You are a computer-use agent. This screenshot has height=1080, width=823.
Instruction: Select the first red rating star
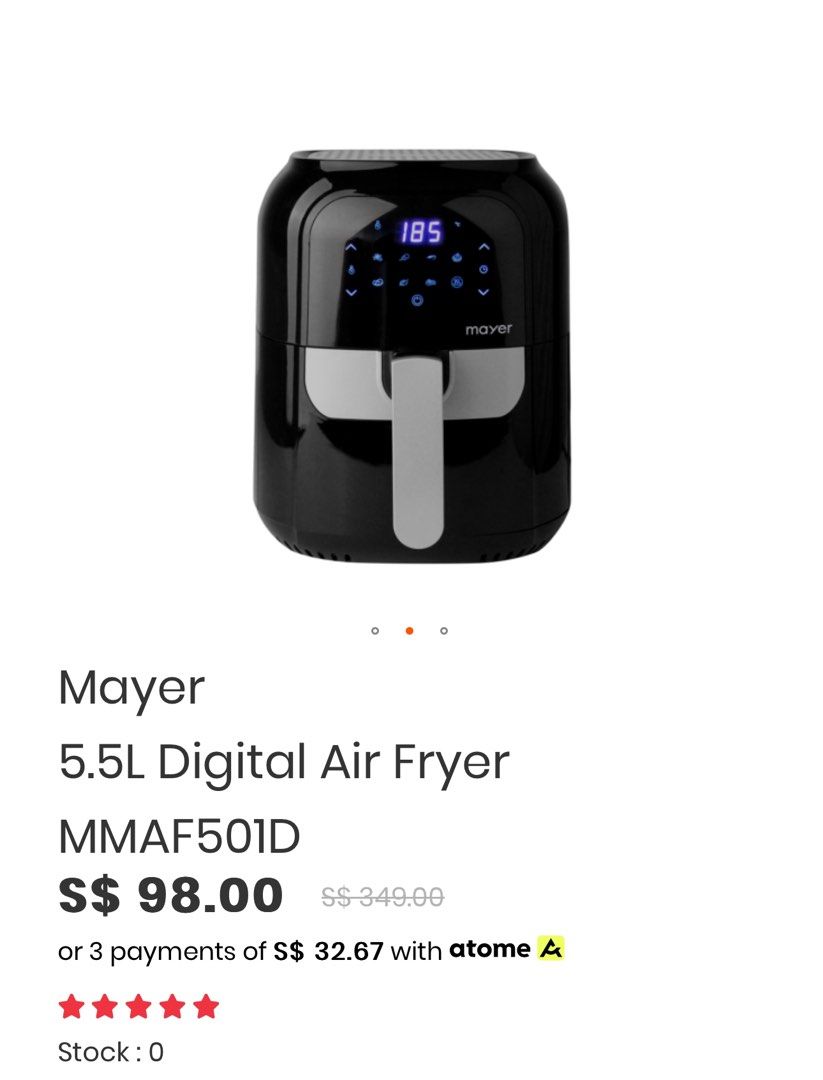pyautogui.click(x=73, y=1007)
